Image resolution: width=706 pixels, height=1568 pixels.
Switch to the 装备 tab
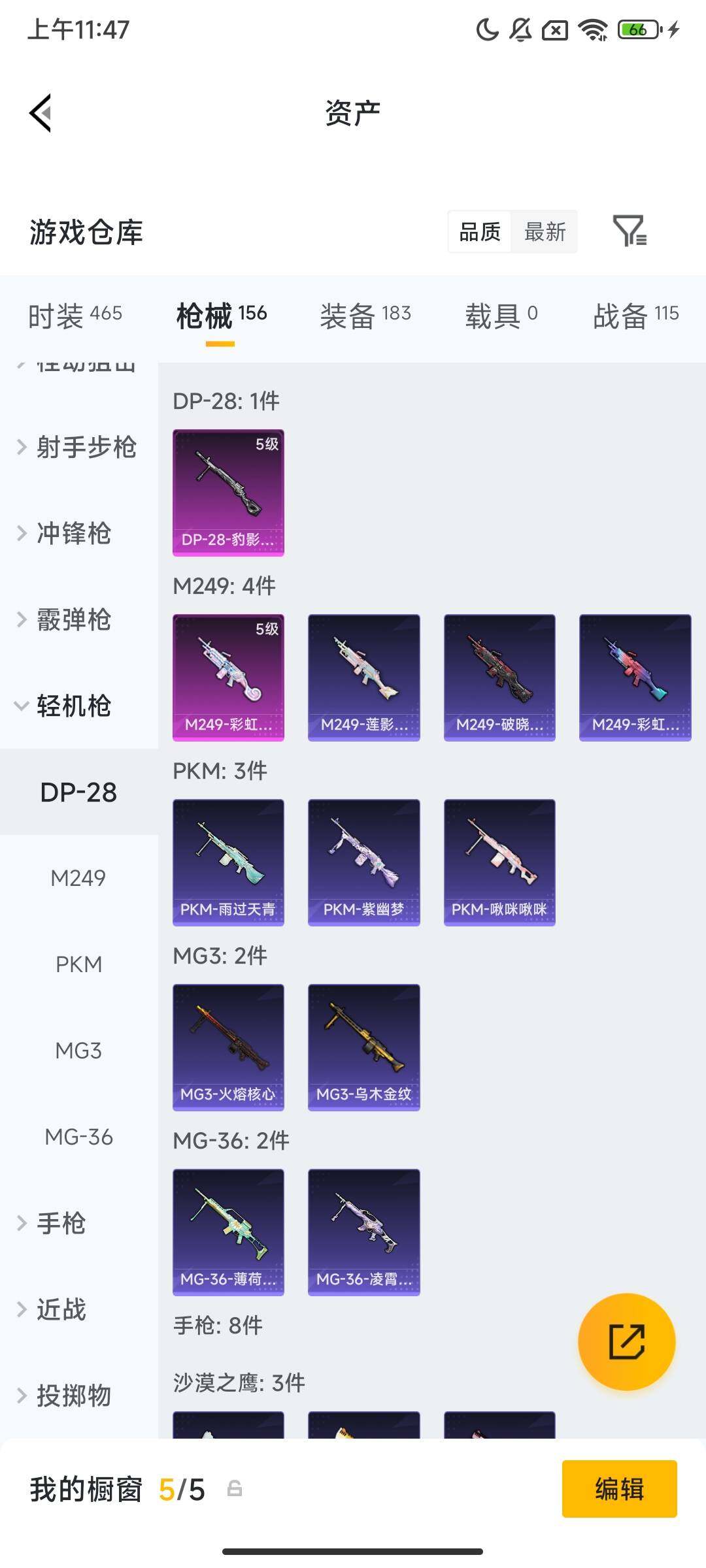click(x=365, y=315)
